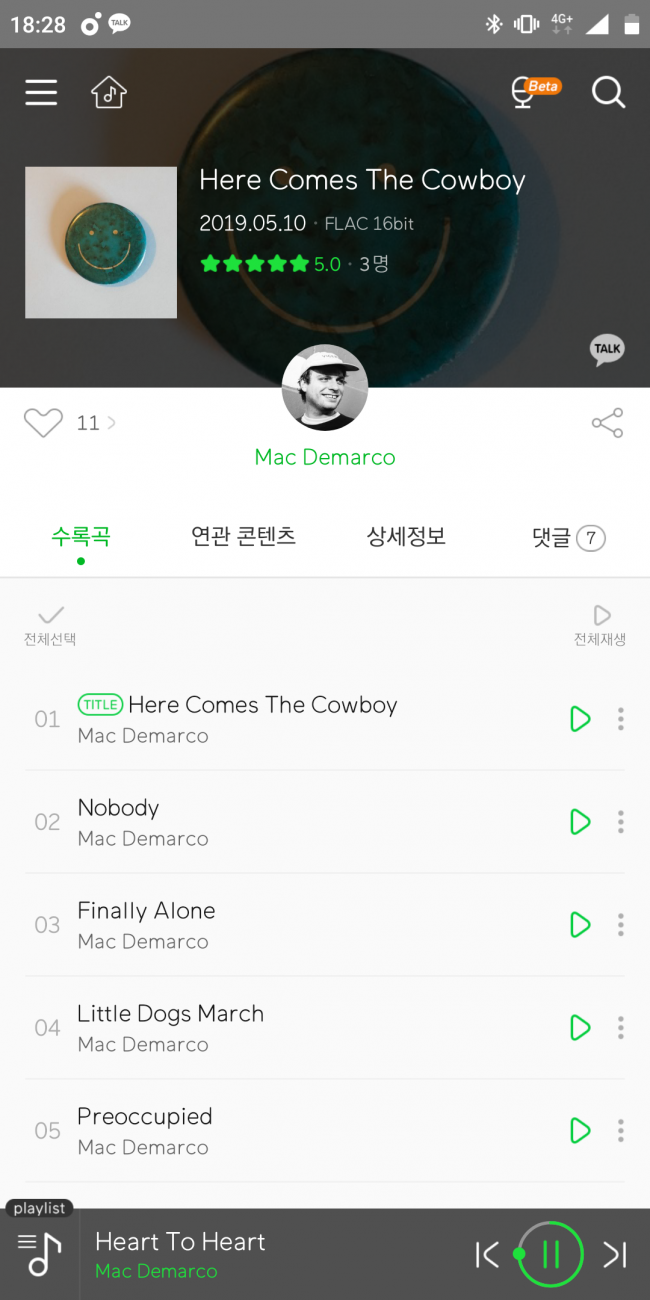Open the hamburger menu
650x1300 pixels.
click(x=41, y=93)
